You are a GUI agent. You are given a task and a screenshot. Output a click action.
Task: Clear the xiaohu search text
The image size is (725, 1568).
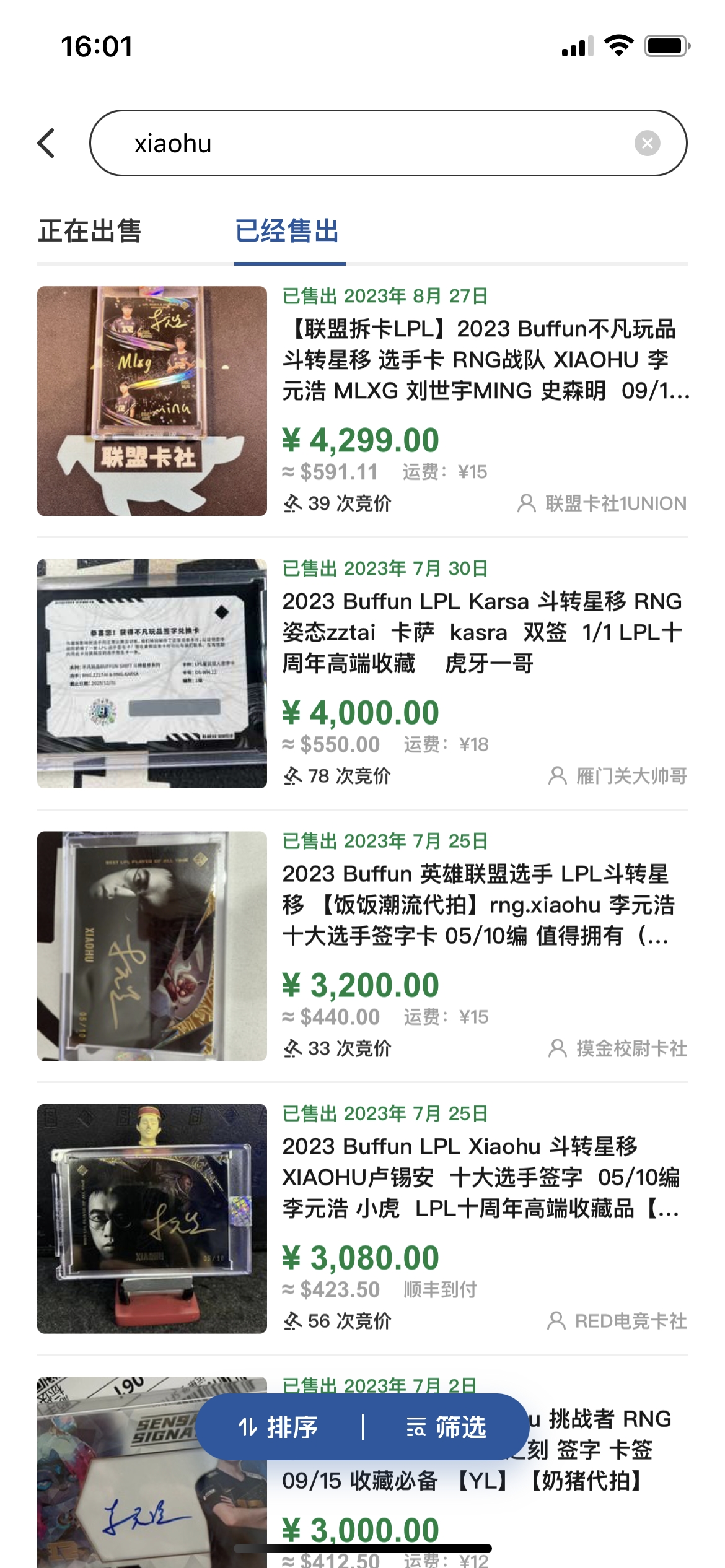click(647, 144)
